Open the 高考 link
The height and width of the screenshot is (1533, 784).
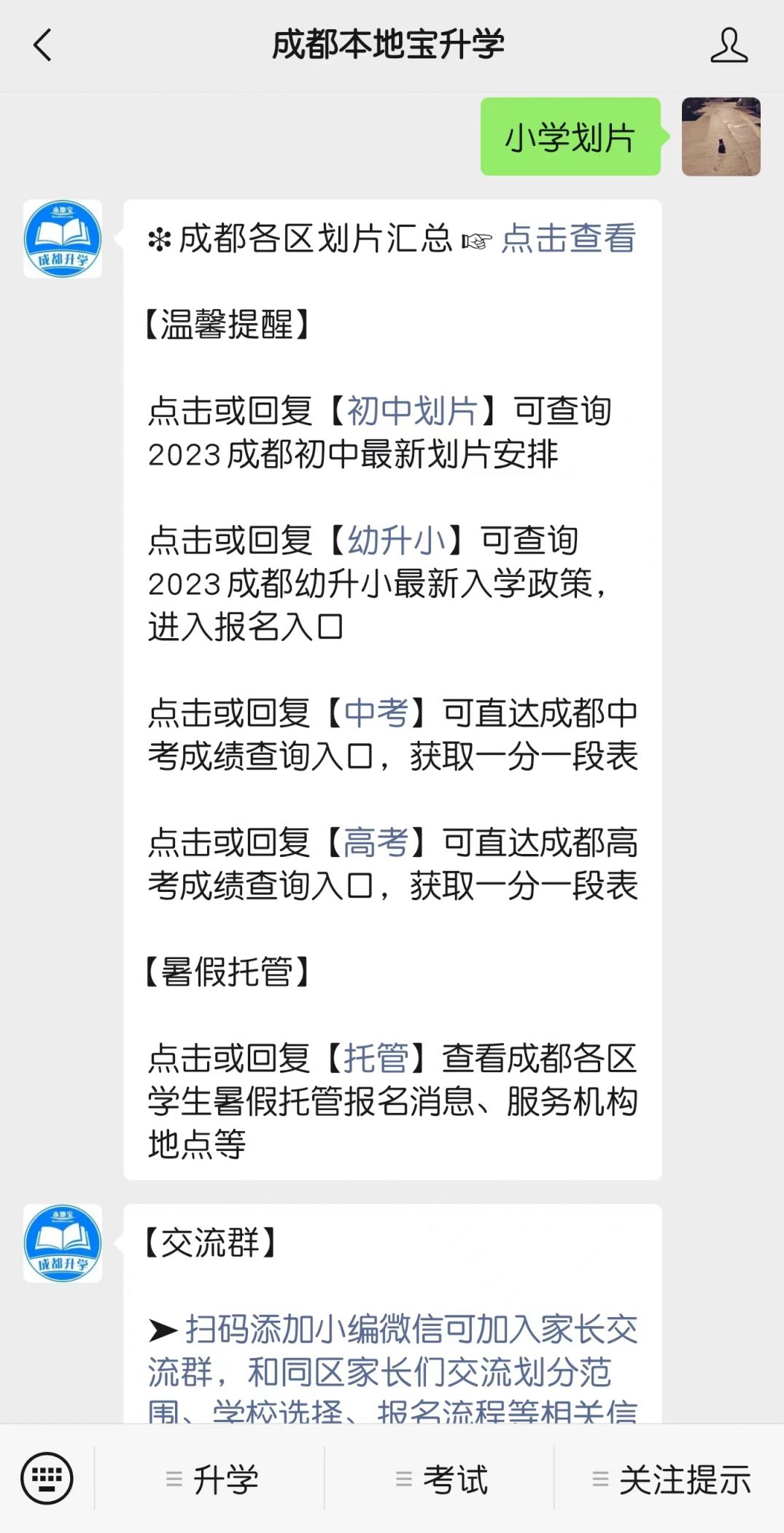pyautogui.click(x=376, y=842)
